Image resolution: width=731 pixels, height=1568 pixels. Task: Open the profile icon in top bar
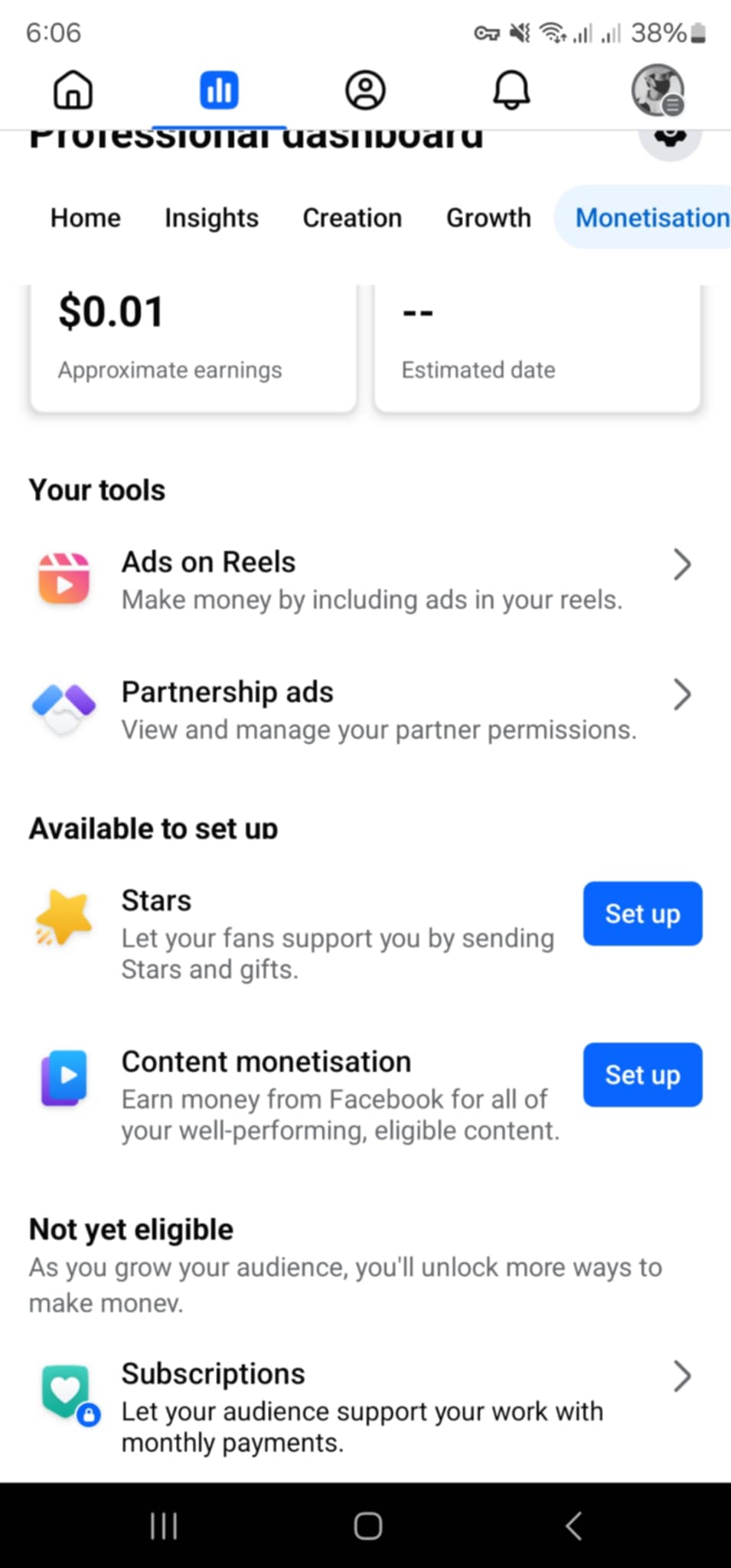tap(365, 90)
